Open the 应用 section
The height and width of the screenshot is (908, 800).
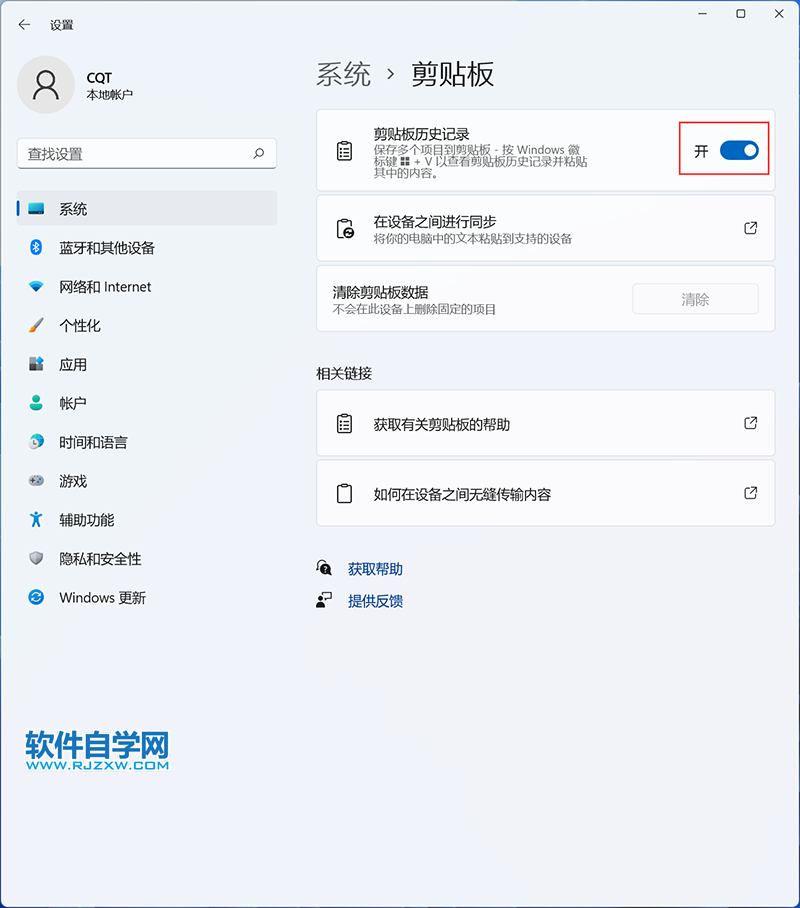[x=73, y=365]
